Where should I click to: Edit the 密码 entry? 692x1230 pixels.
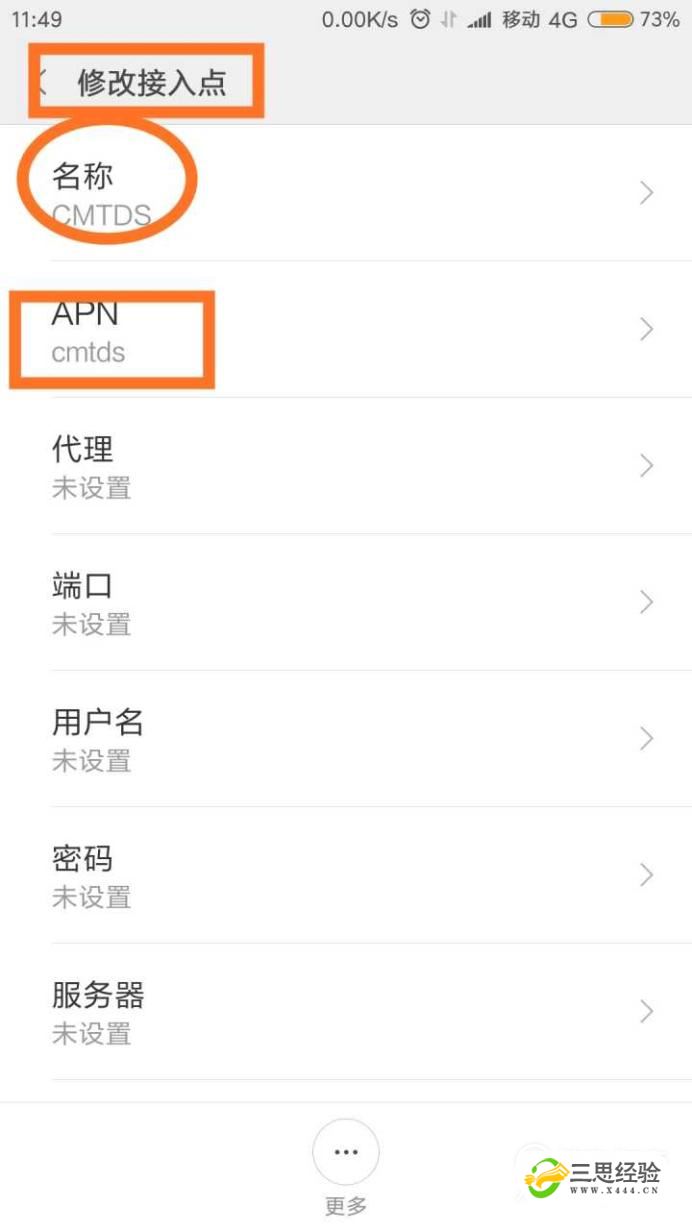click(346, 875)
